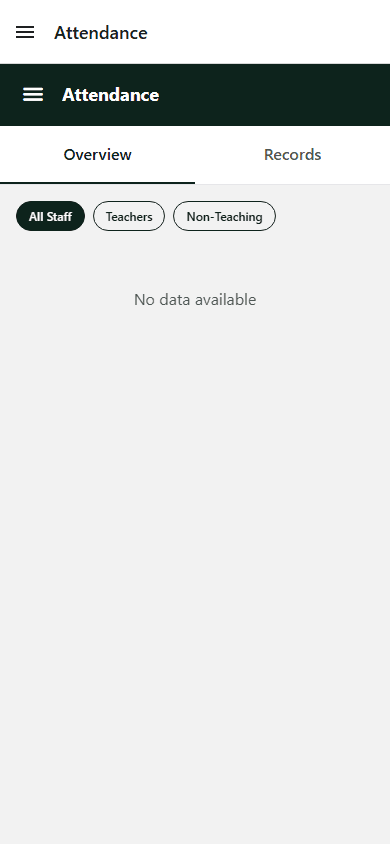This screenshot has height=844, width=390.
Task: Select the All Staff filter chip
Action: 51,216
